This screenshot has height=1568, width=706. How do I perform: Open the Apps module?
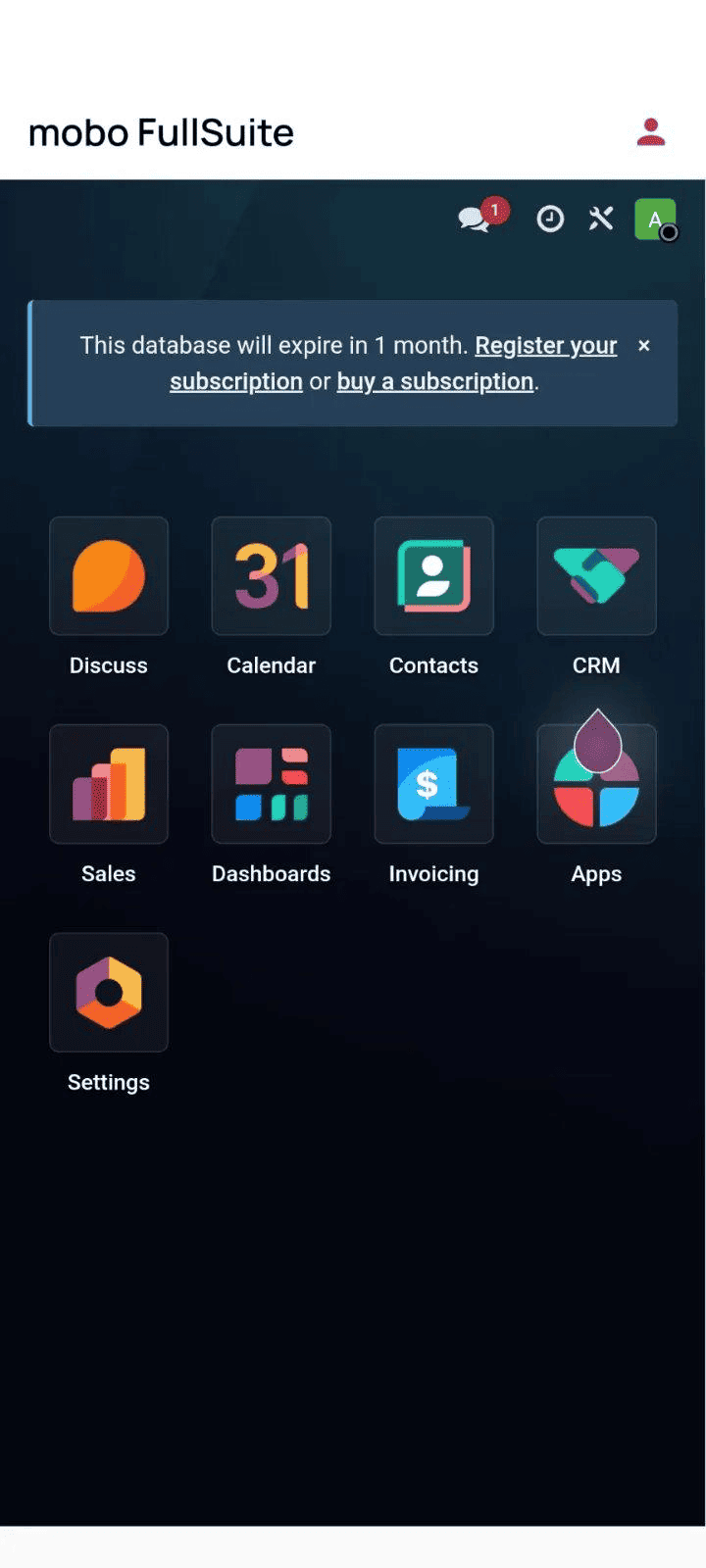tap(596, 784)
